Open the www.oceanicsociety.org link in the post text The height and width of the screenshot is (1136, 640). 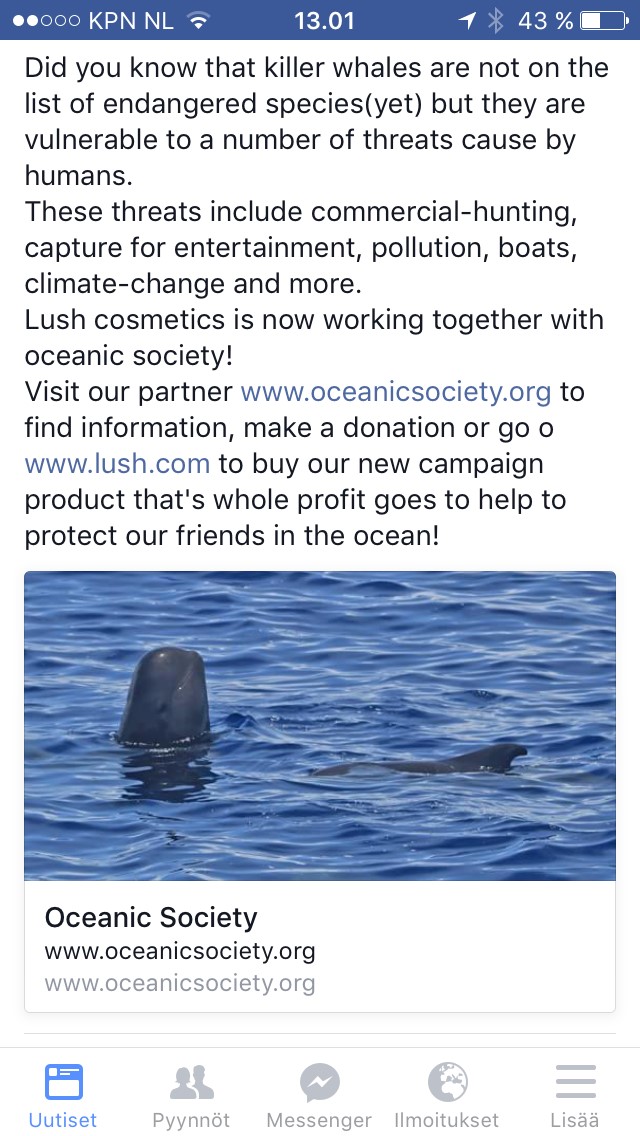click(x=396, y=392)
